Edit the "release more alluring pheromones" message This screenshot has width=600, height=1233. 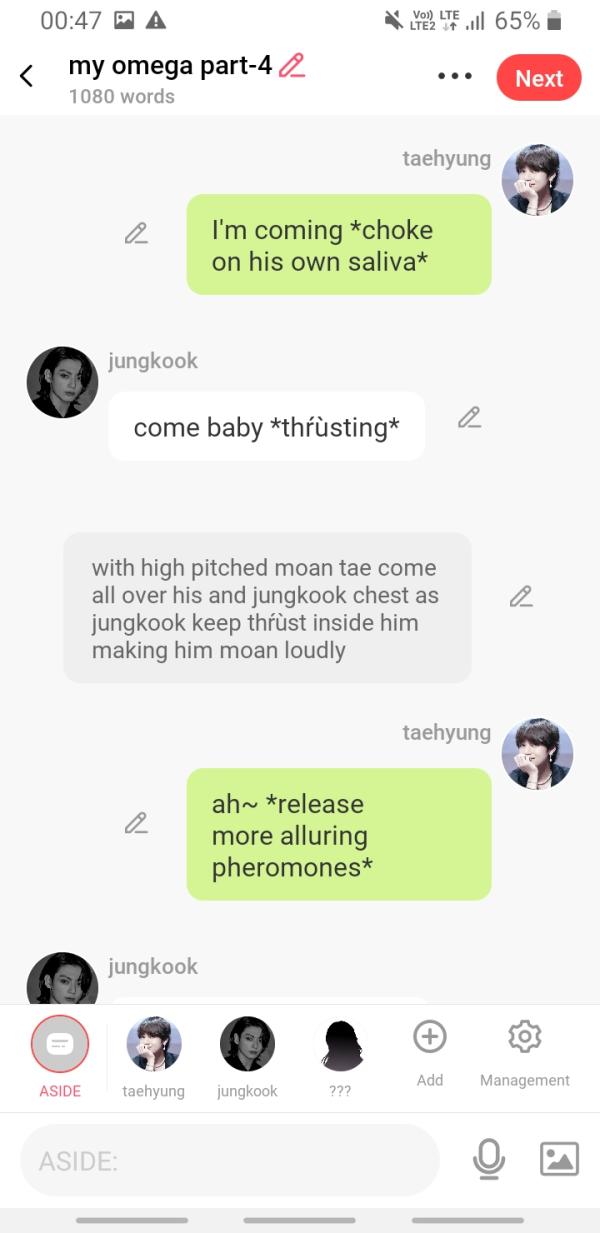coord(136,824)
